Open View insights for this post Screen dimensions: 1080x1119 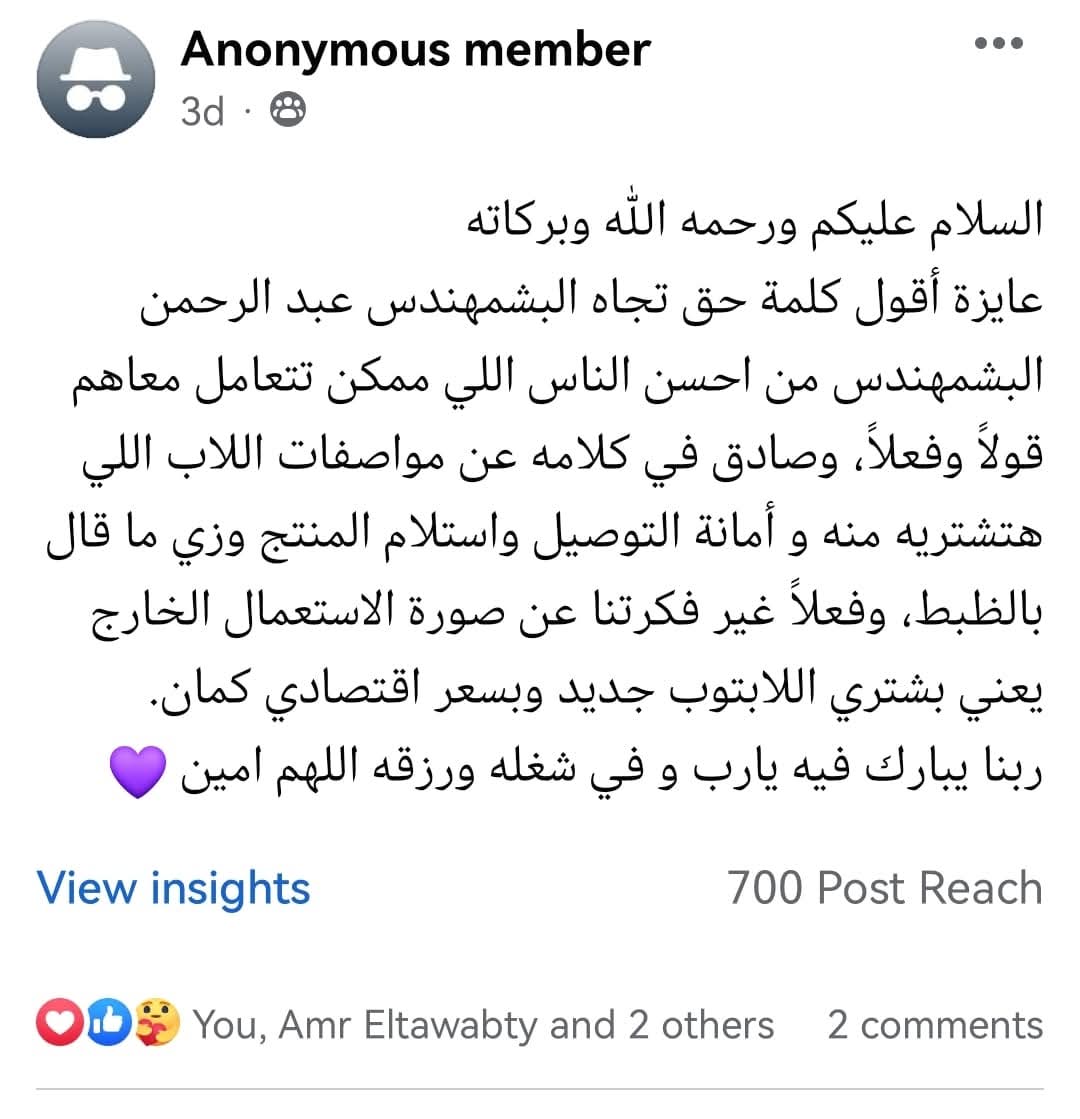point(173,888)
